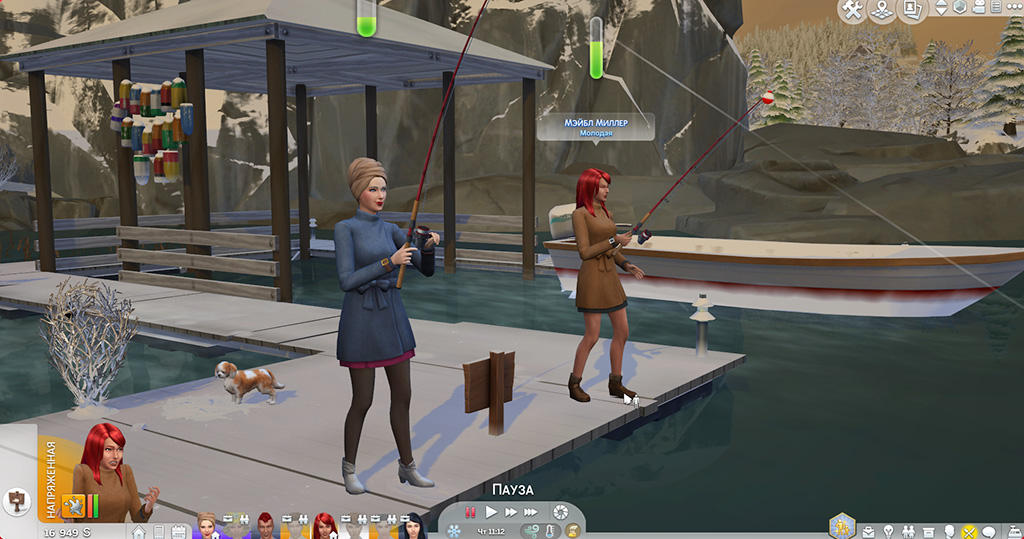Play at normal speed
The image size is (1024, 539).
coord(491,512)
